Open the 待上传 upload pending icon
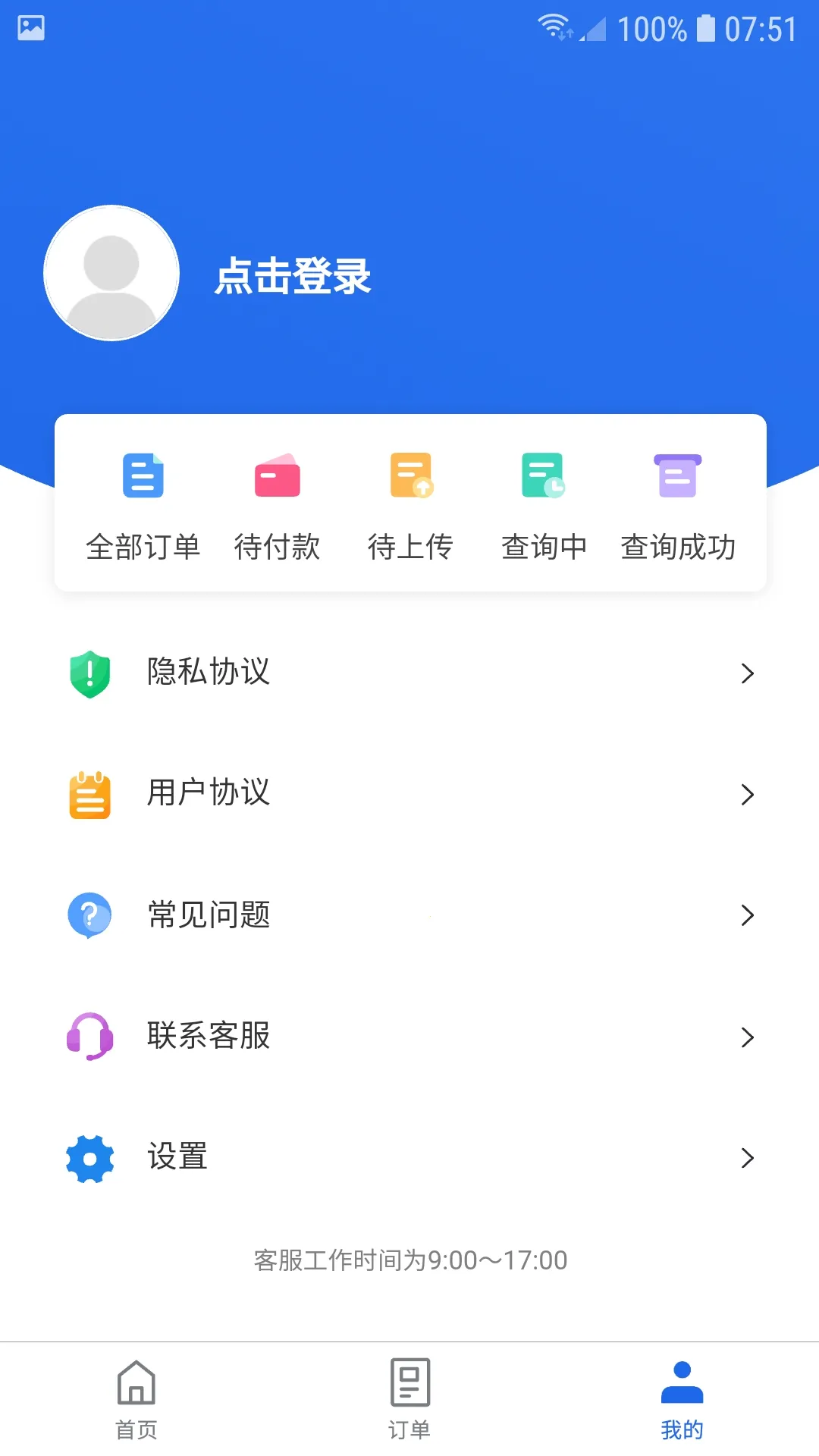 click(410, 476)
